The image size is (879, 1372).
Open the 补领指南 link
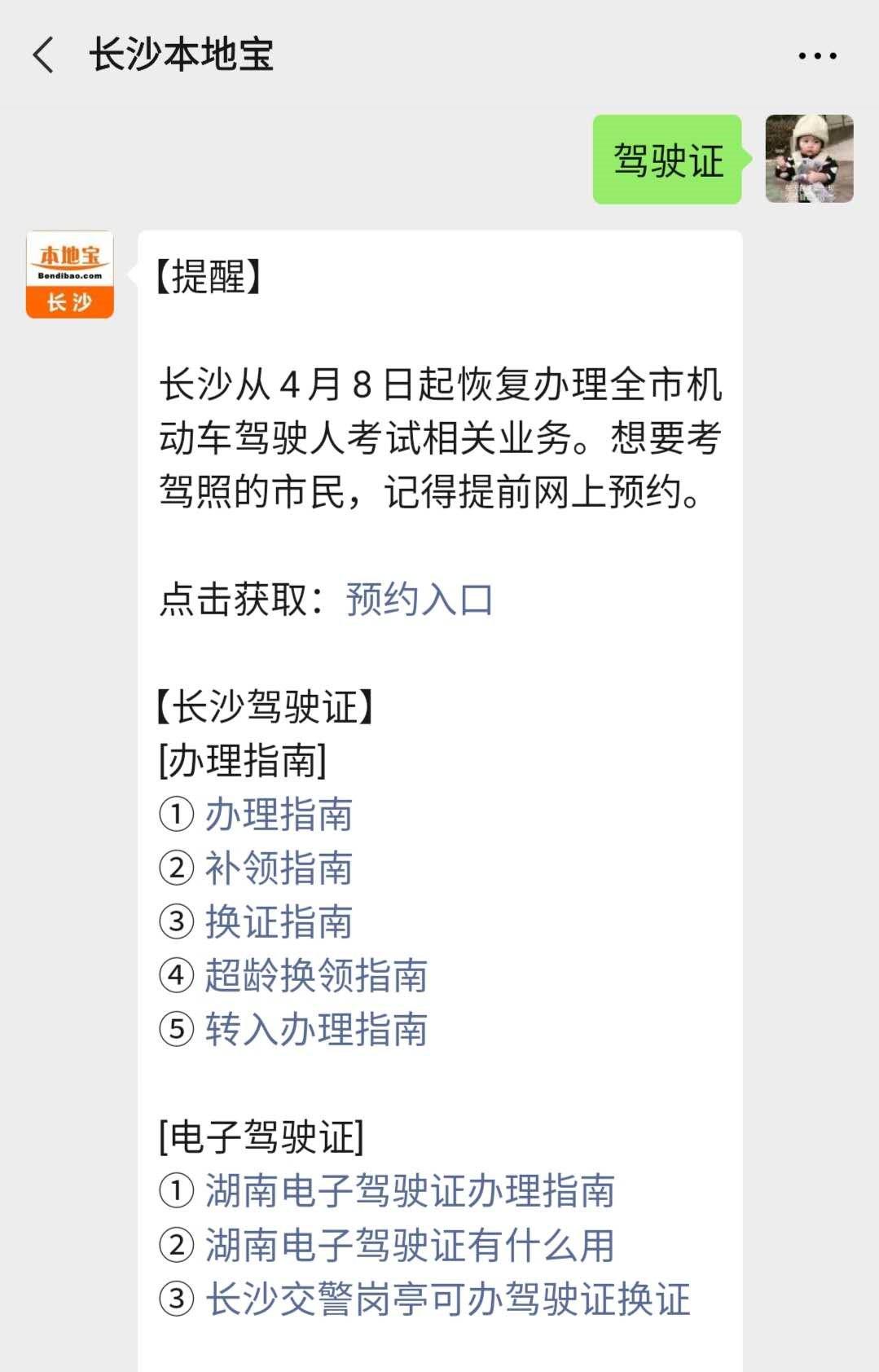(278, 868)
